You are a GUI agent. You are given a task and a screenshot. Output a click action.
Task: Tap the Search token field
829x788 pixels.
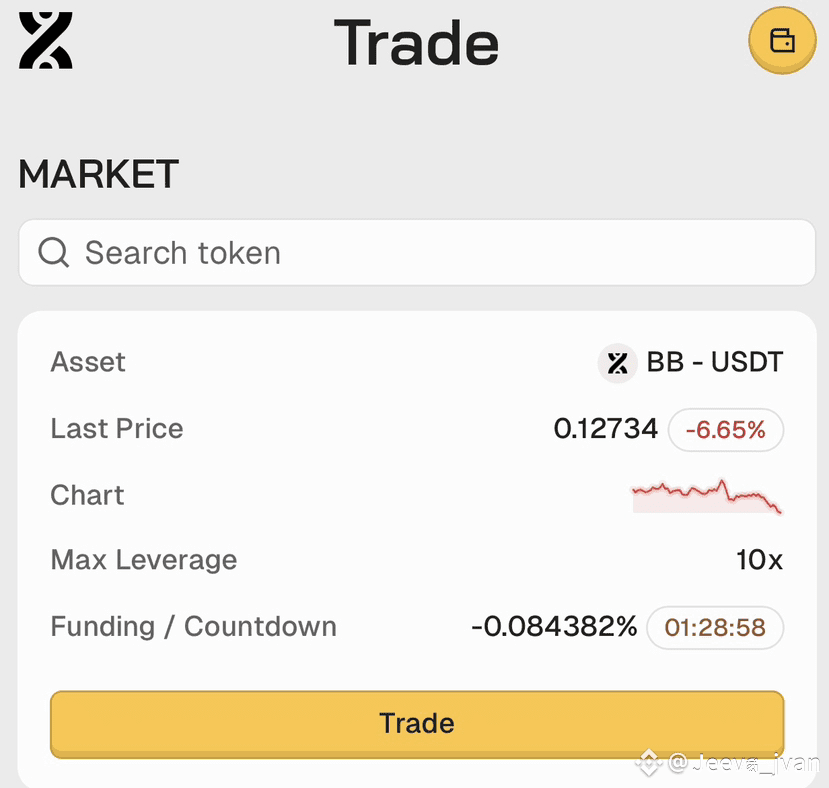click(416, 253)
